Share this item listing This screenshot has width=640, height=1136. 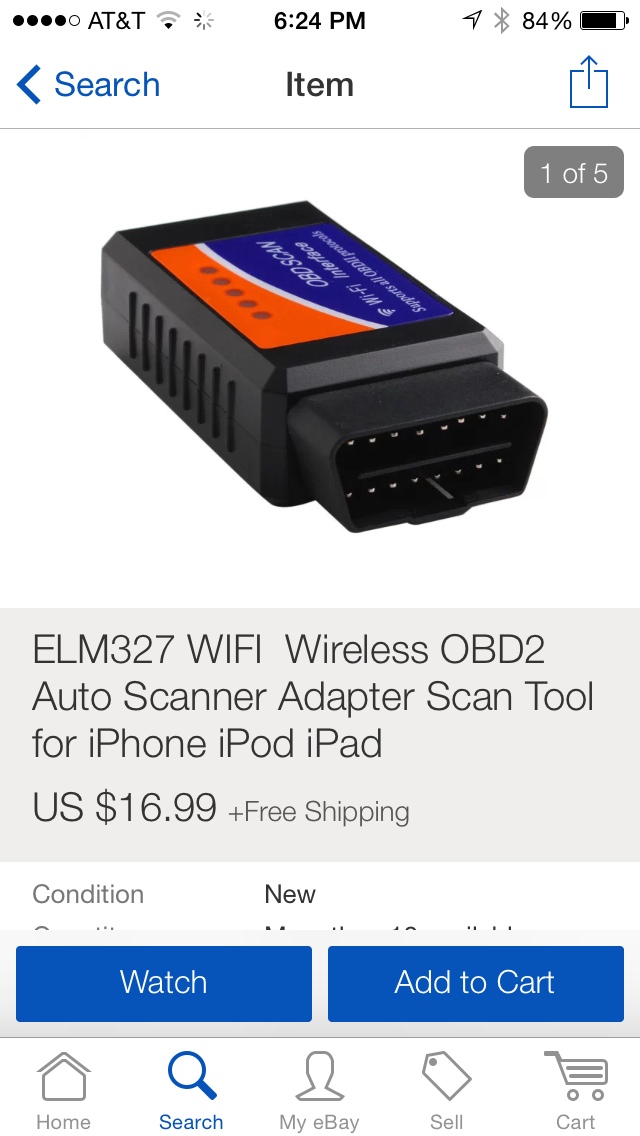(x=588, y=83)
